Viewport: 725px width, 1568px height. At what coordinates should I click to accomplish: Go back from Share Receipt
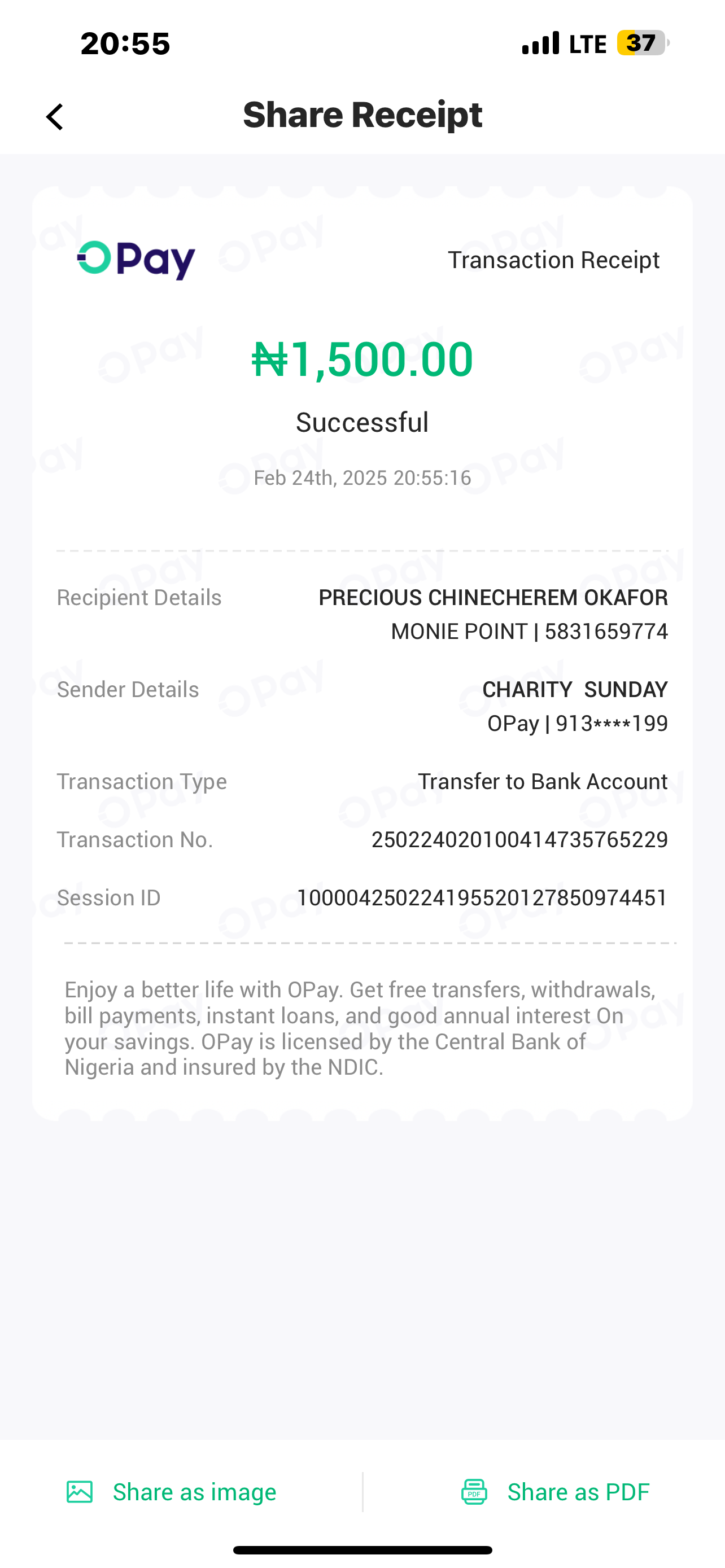55,116
